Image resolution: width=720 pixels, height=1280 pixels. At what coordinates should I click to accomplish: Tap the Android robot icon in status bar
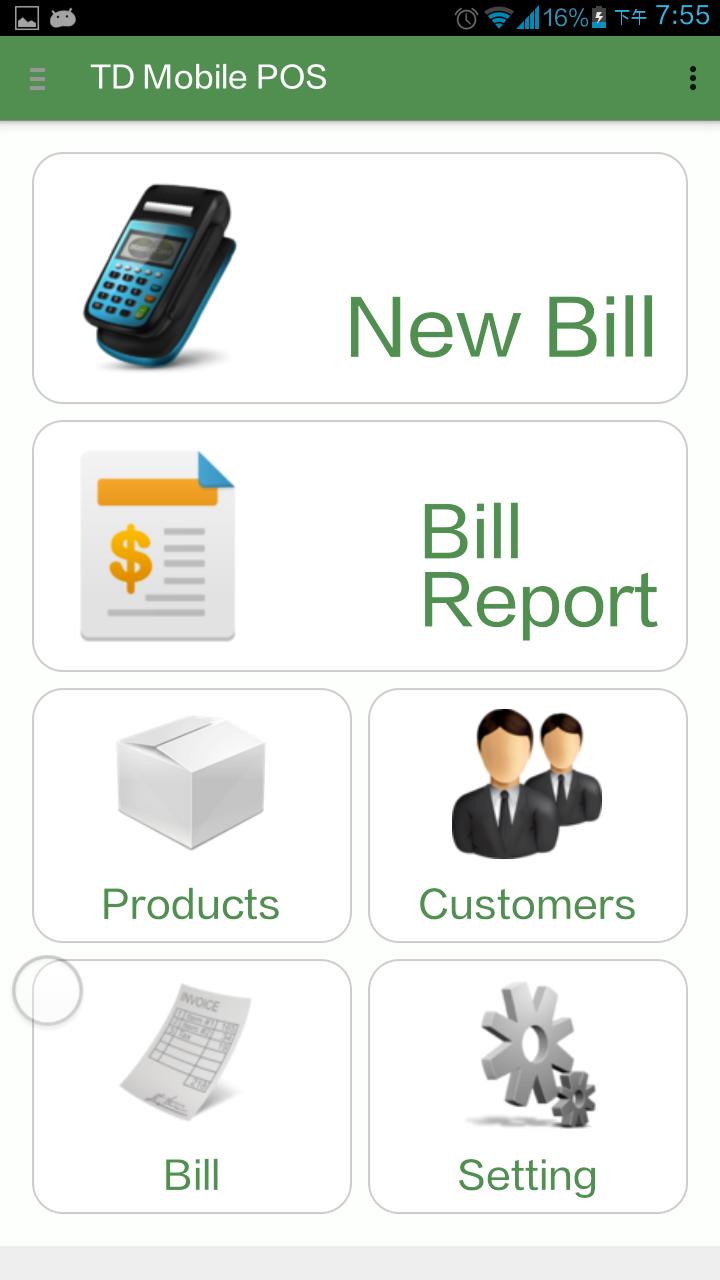[63, 16]
